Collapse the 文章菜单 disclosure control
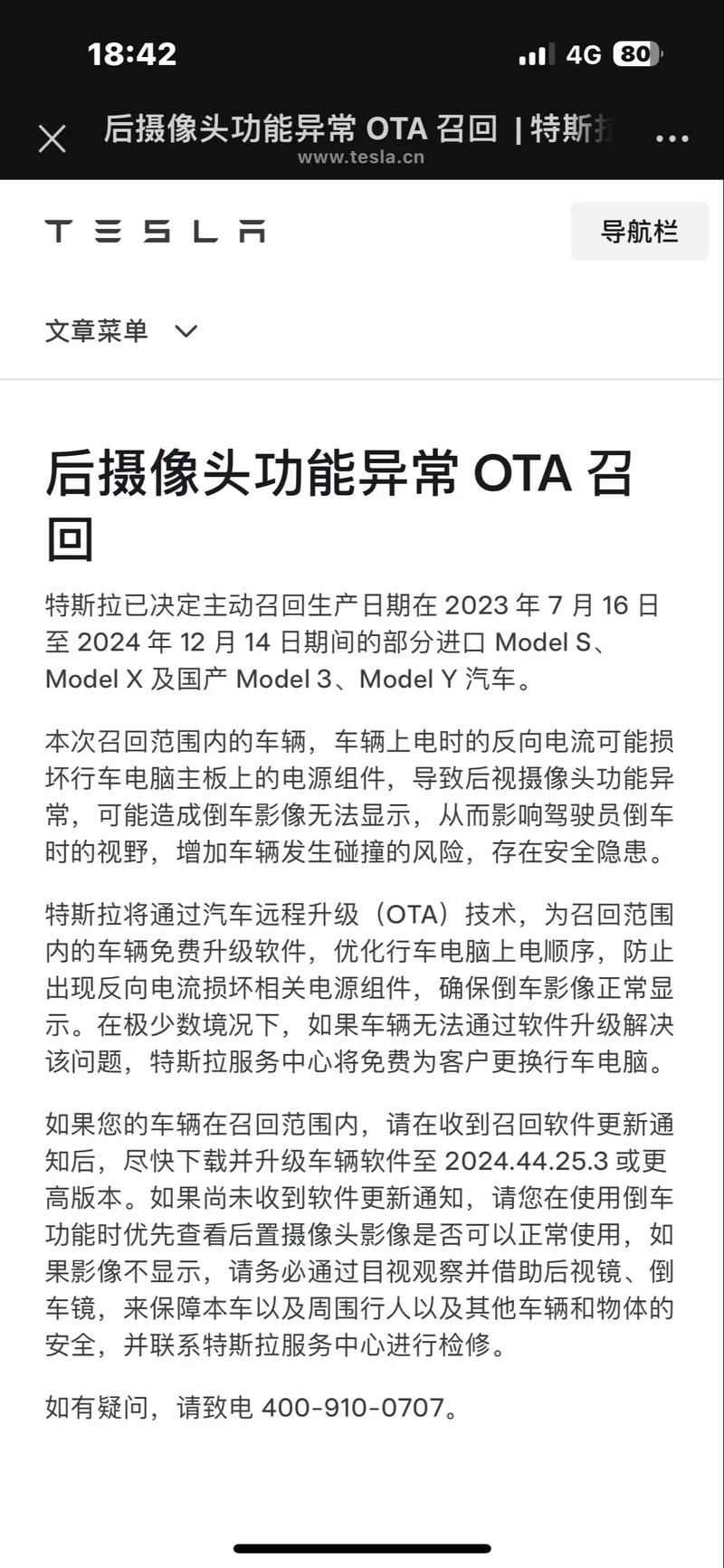The height and width of the screenshot is (1568, 724). pyautogui.click(x=186, y=331)
